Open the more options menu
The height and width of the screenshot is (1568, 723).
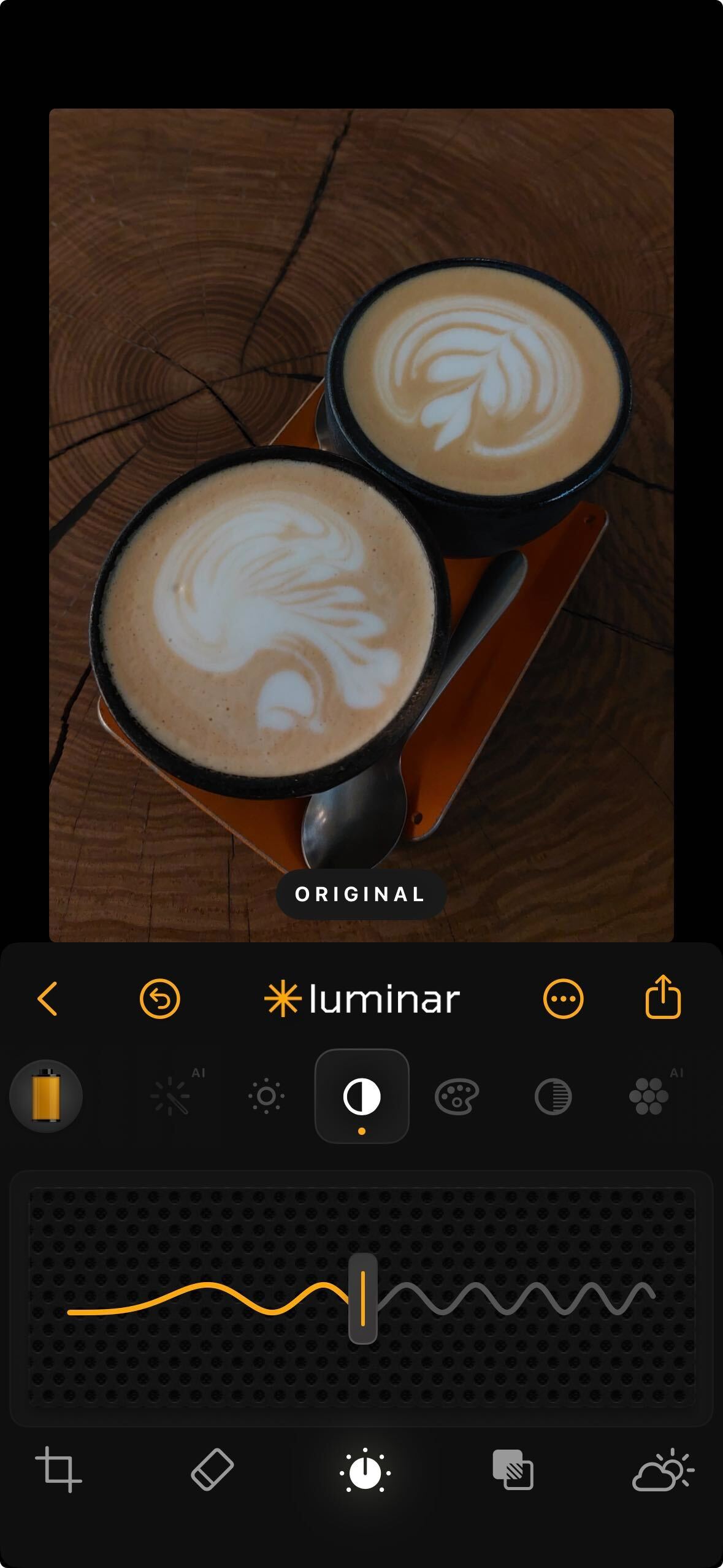(563, 999)
